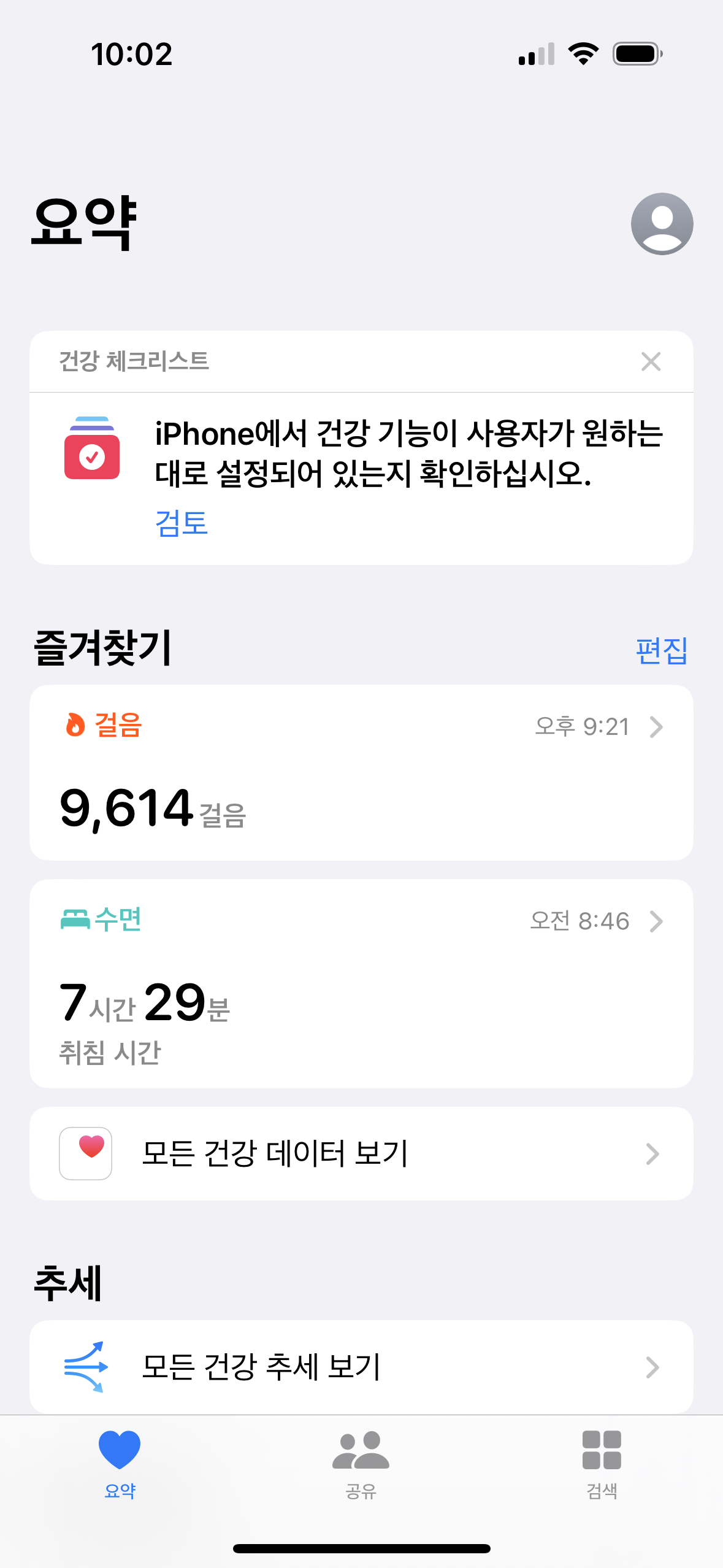Screen dimensions: 723x1568
Task: Open the profile avatar icon
Action: click(662, 224)
